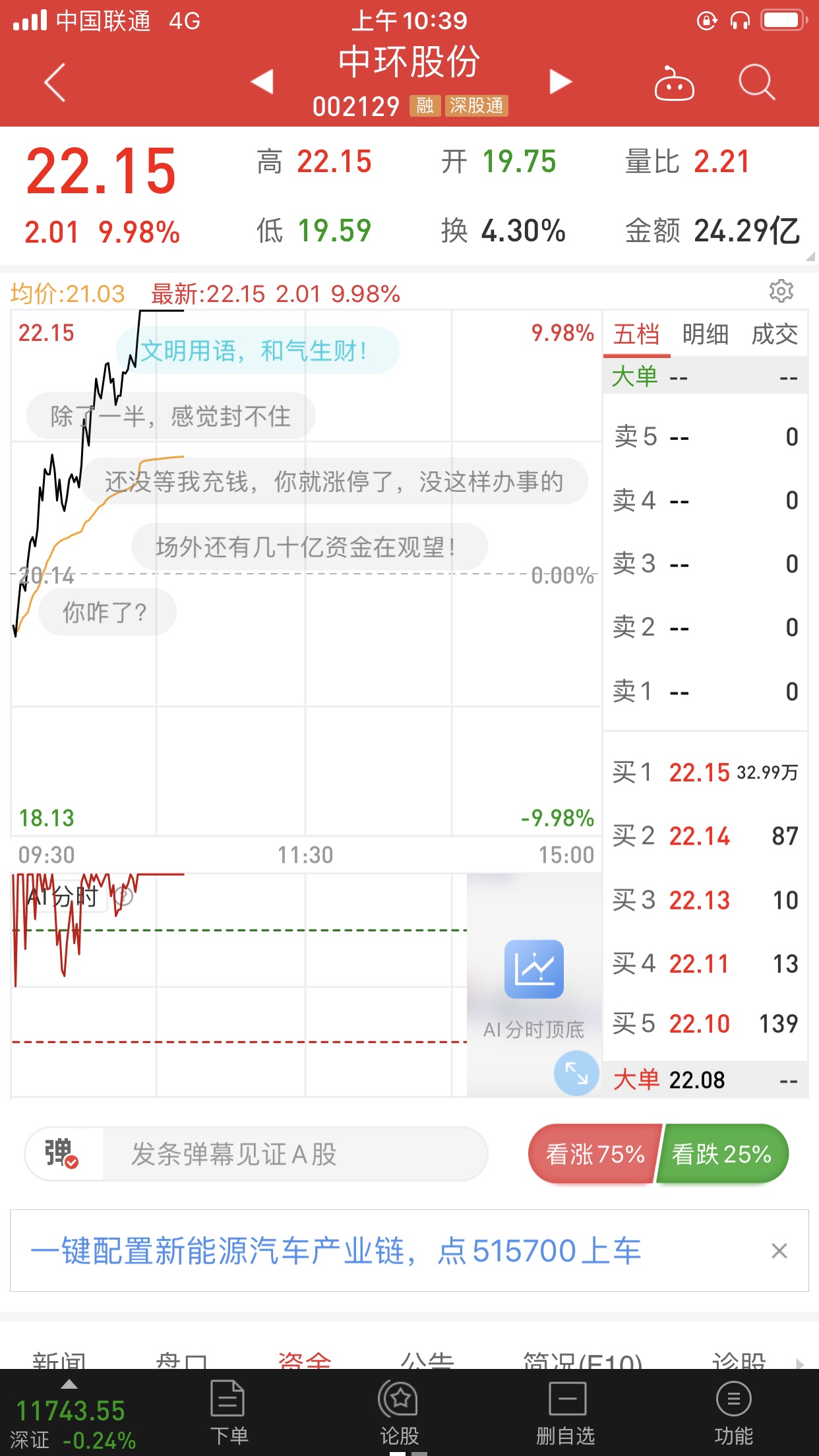819x1456 pixels.
Task: Switch to the 明细 tab
Action: pyautogui.click(x=706, y=334)
